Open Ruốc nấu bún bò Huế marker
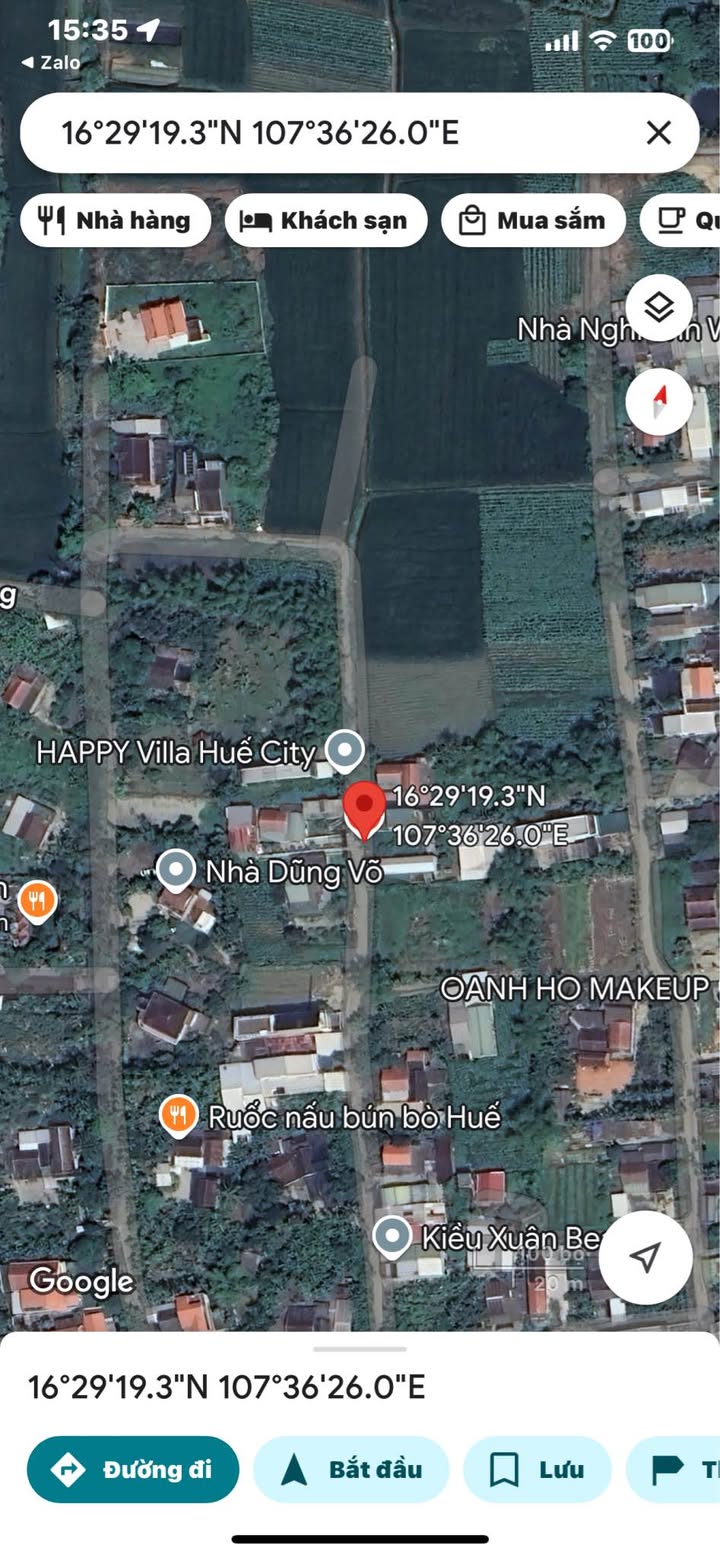720x1557 pixels. click(178, 1116)
